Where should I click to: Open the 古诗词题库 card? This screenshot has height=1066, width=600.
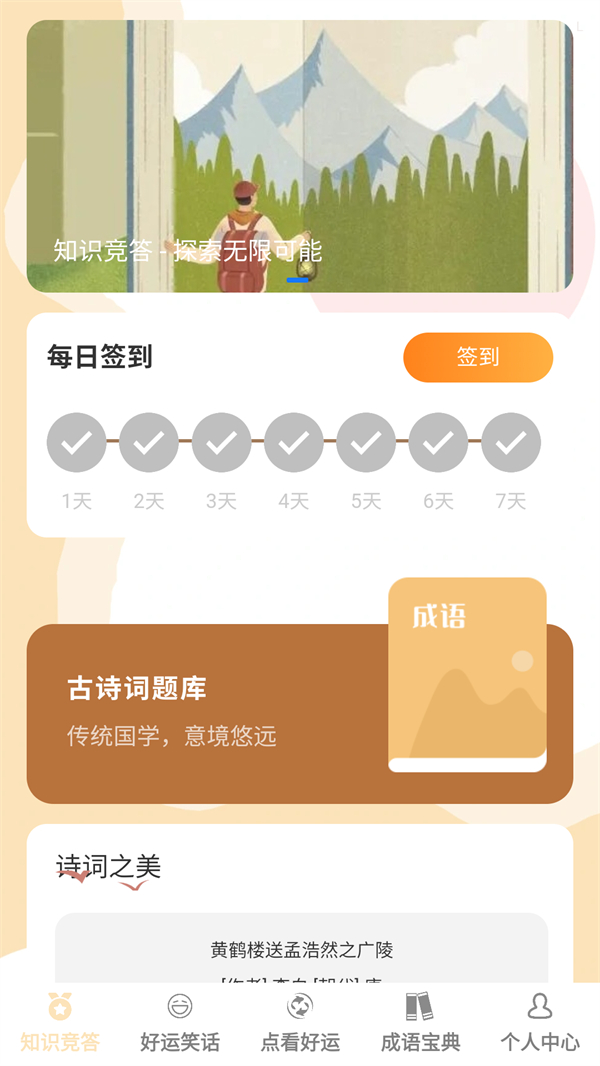[300, 713]
